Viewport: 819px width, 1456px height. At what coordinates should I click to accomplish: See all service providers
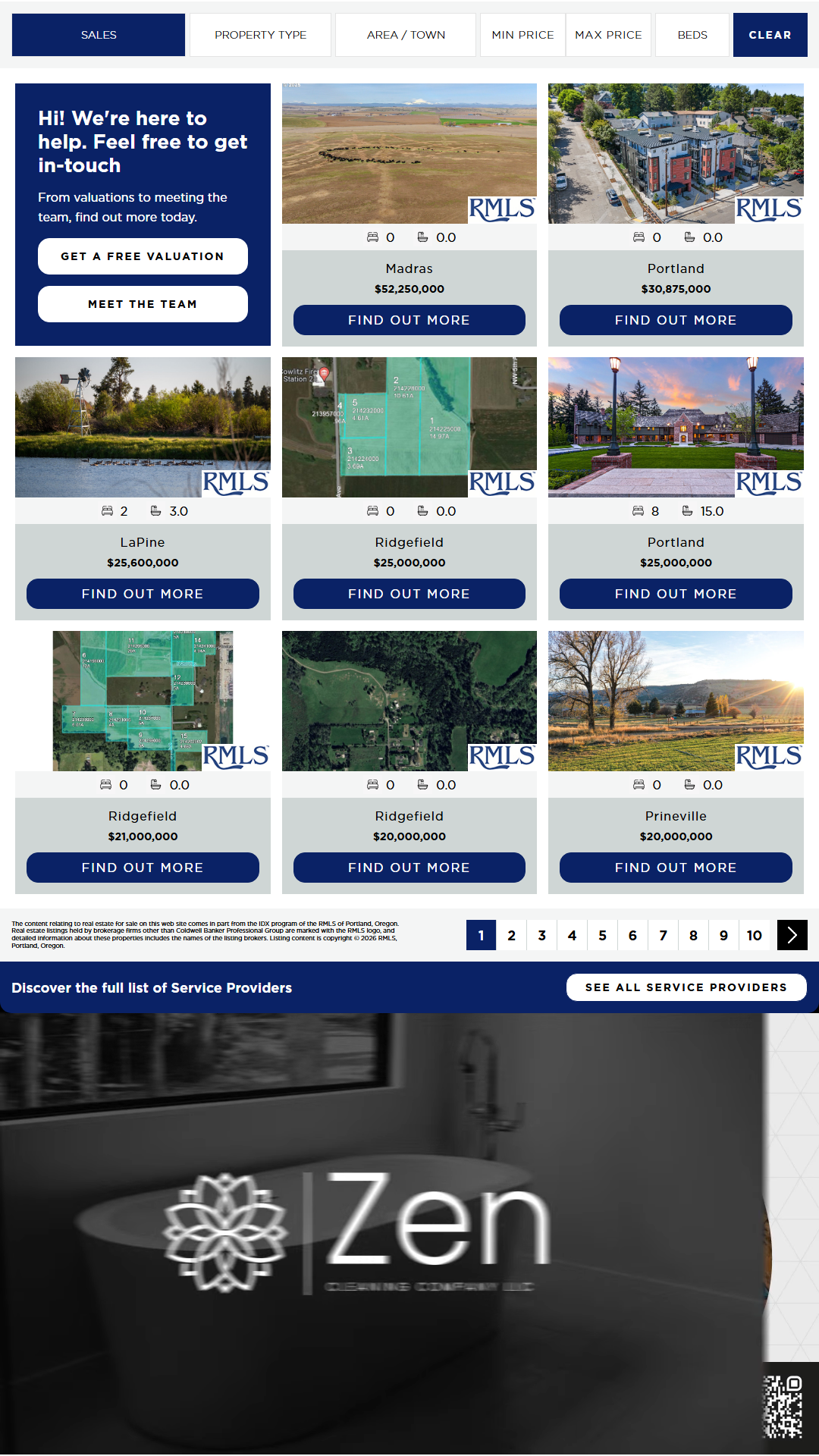pos(686,987)
